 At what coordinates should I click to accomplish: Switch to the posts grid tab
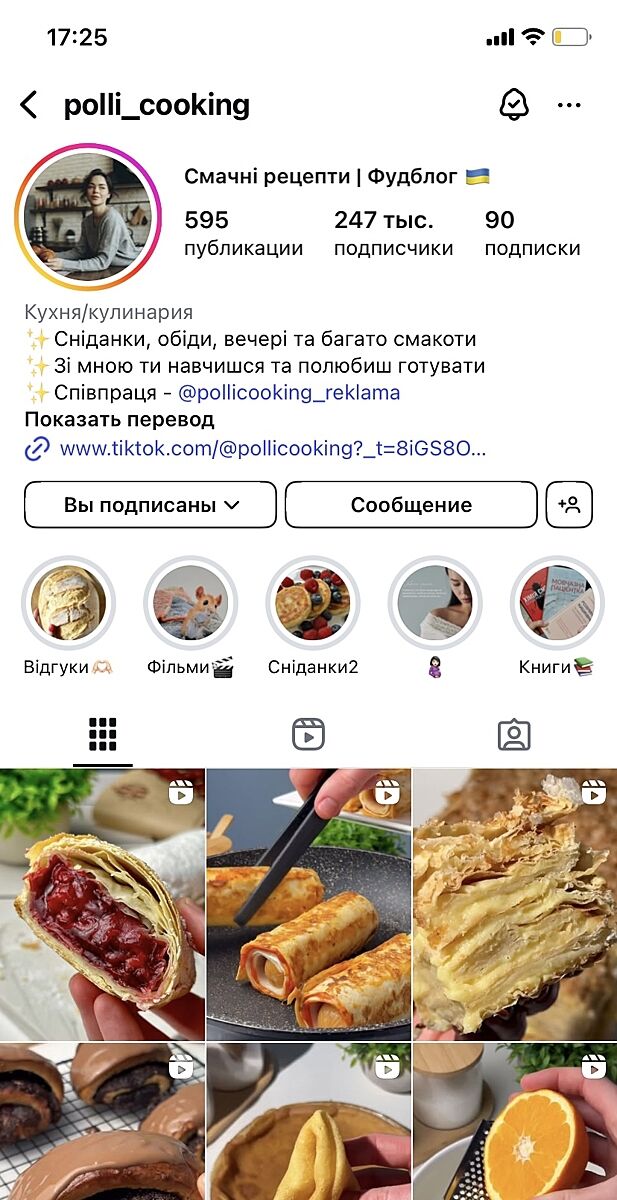coord(103,735)
